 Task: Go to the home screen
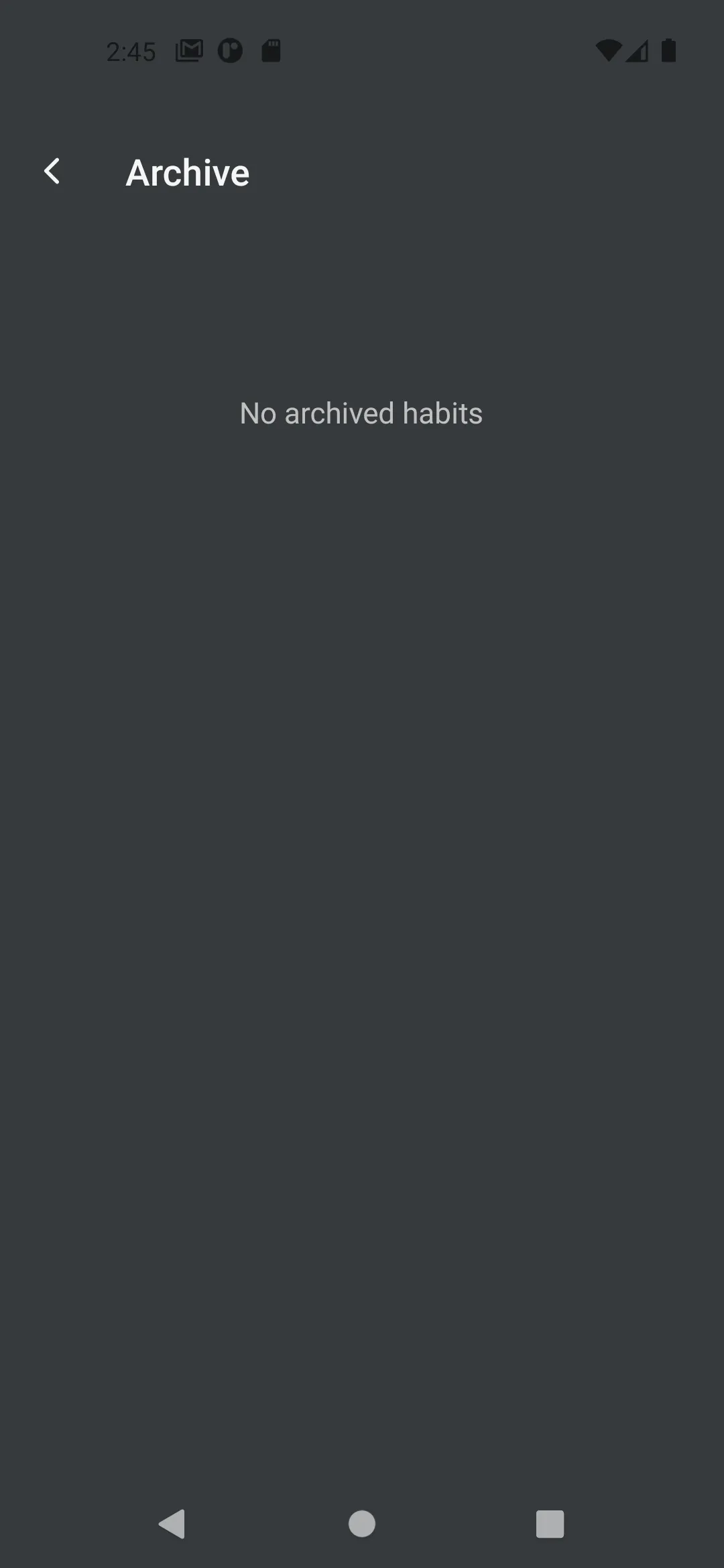tap(362, 1524)
